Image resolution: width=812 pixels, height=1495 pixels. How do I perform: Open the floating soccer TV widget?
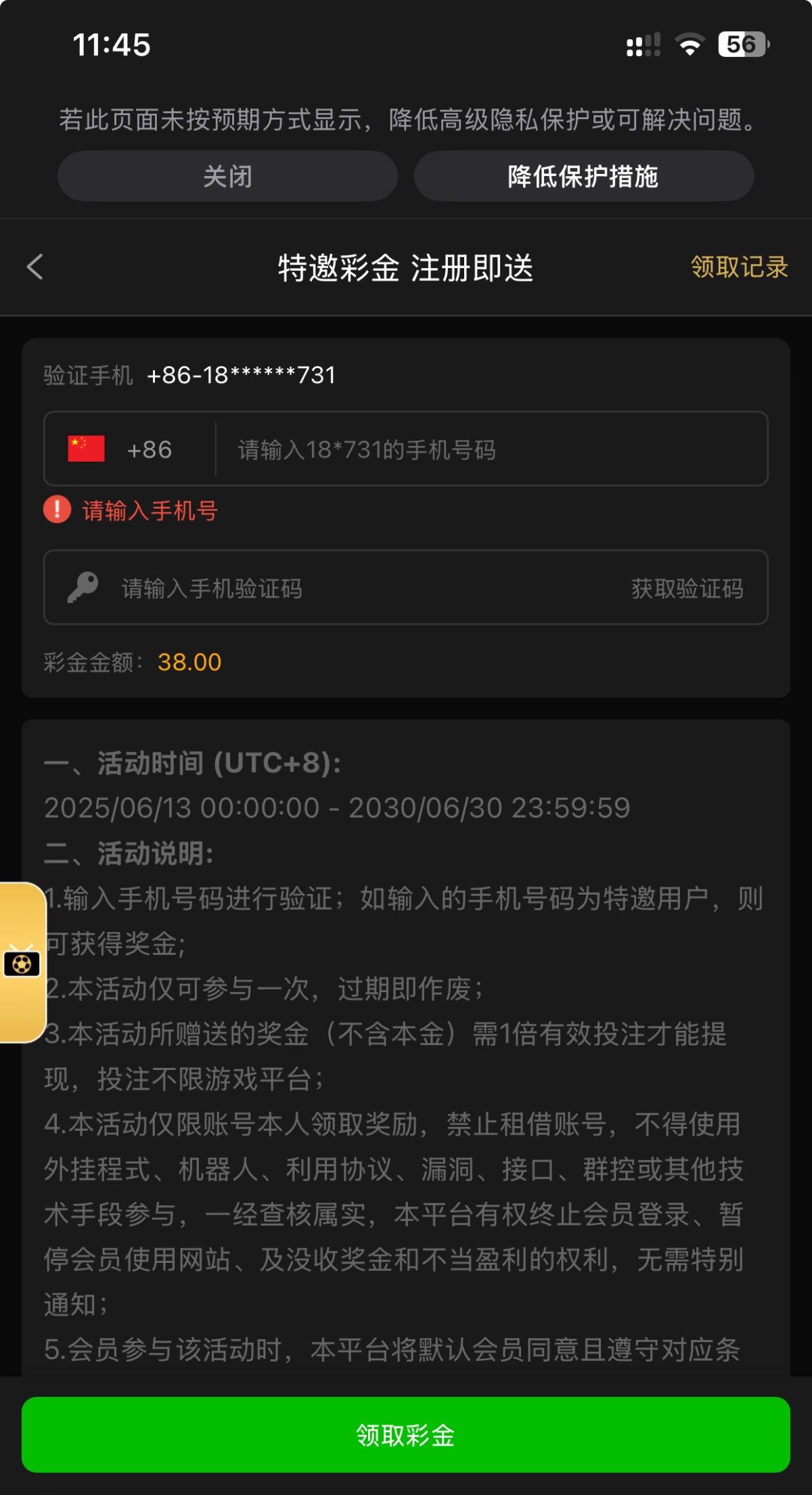click(x=22, y=962)
